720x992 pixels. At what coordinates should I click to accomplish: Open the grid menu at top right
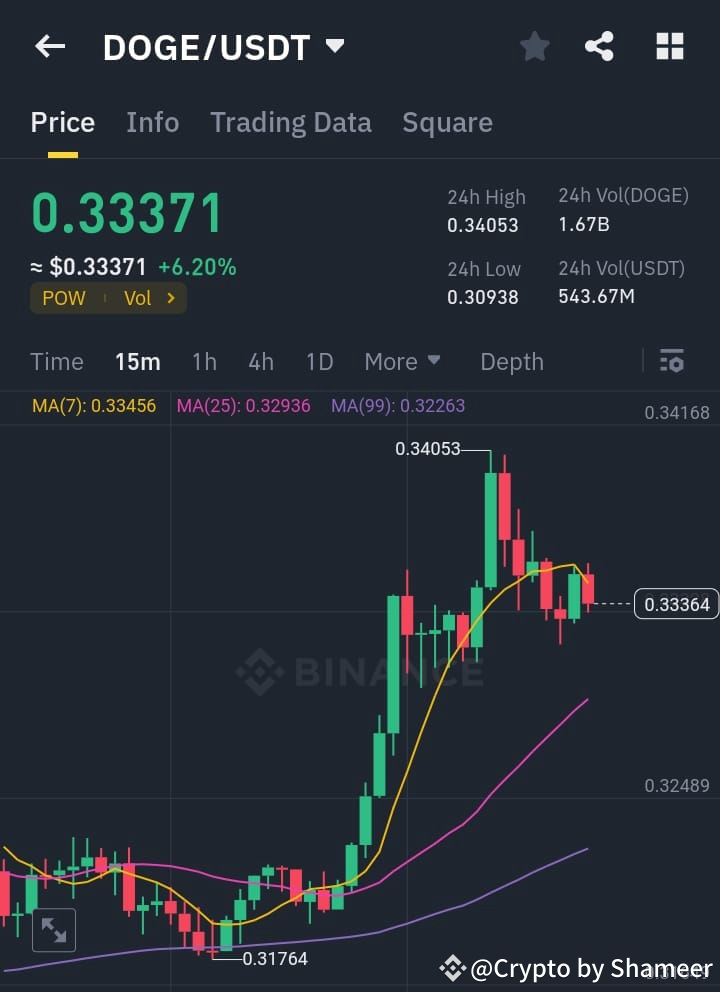point(668,46)
